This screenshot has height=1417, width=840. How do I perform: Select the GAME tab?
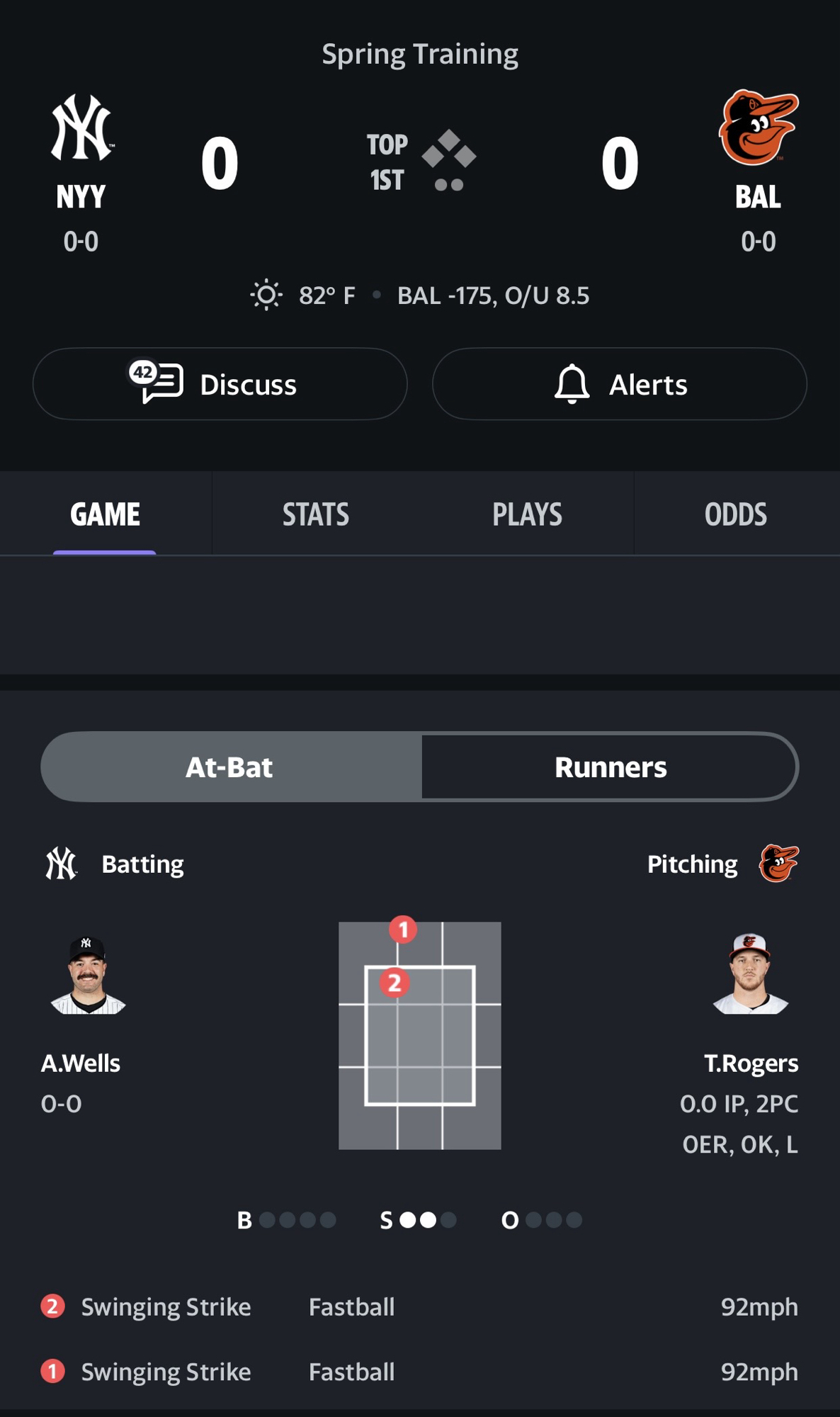(x=105, y=514)
